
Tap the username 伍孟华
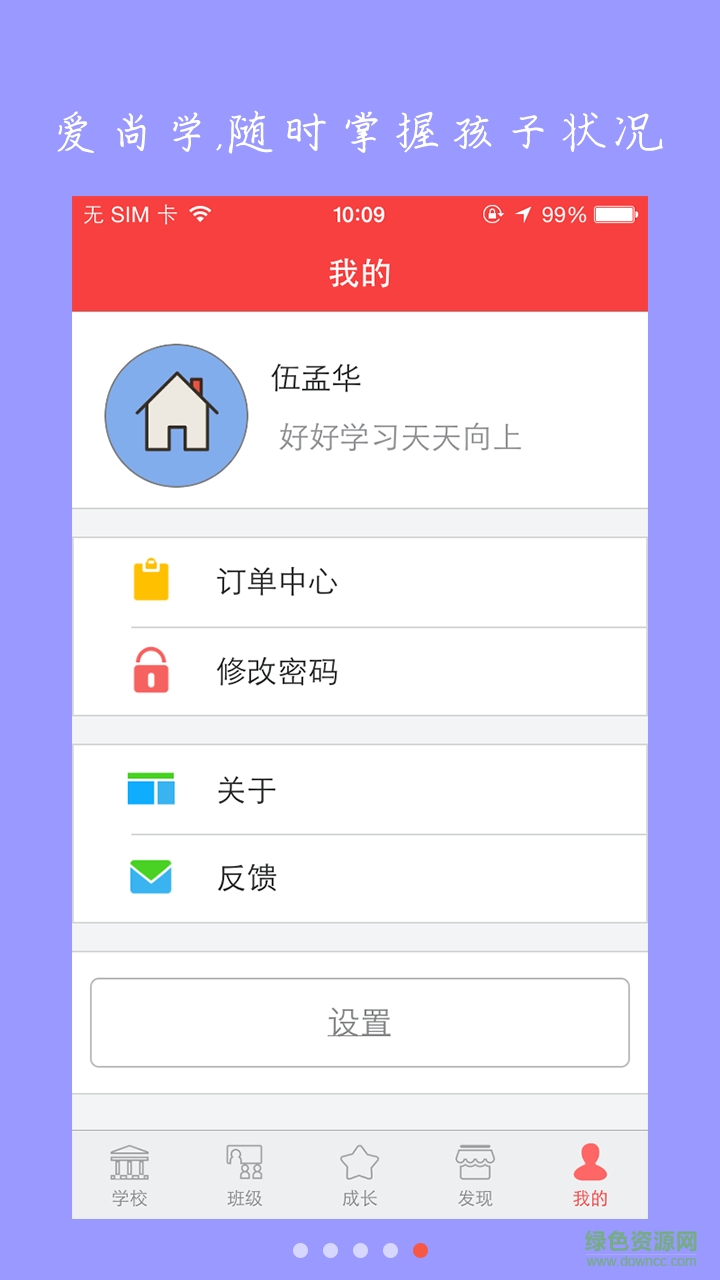tap(318, 380)
